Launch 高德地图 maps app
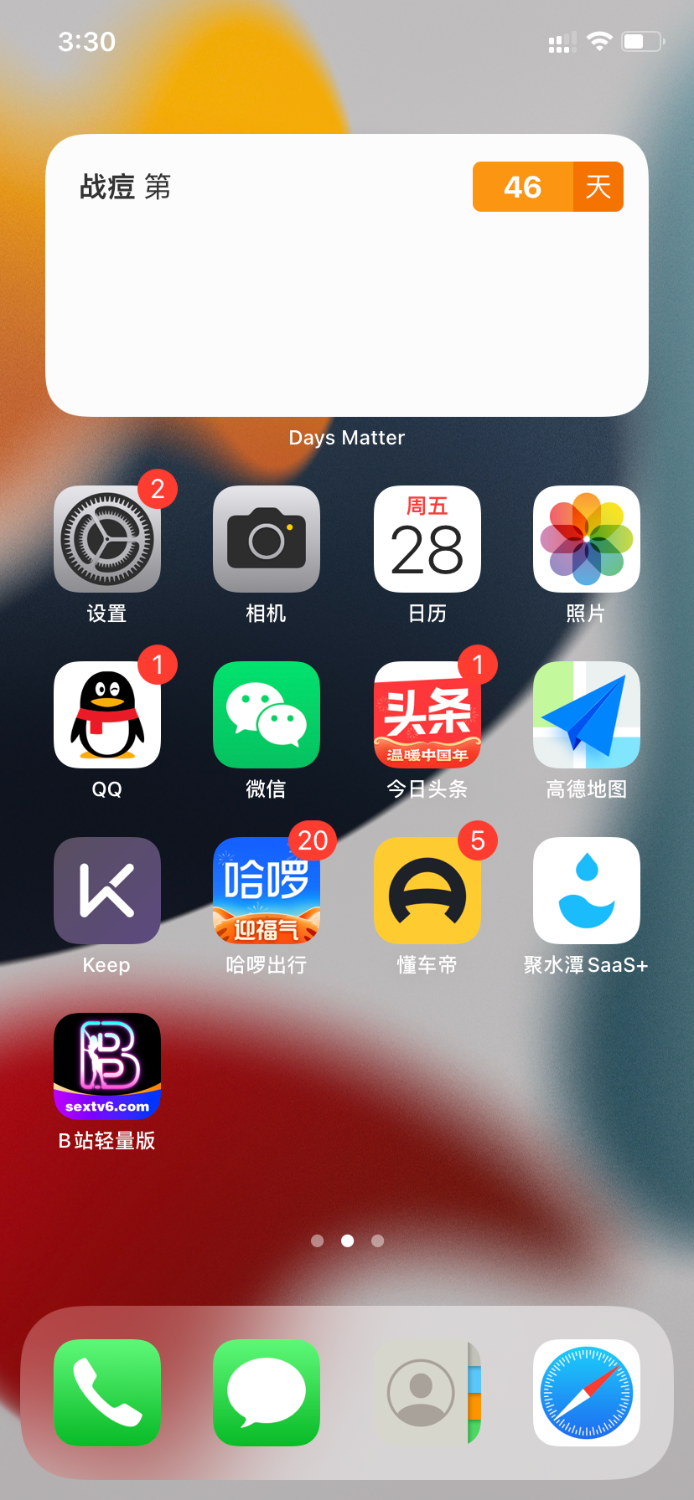The width and height of the screenshot is (694, 1500). pyautogui.click(x=586, y=715)
